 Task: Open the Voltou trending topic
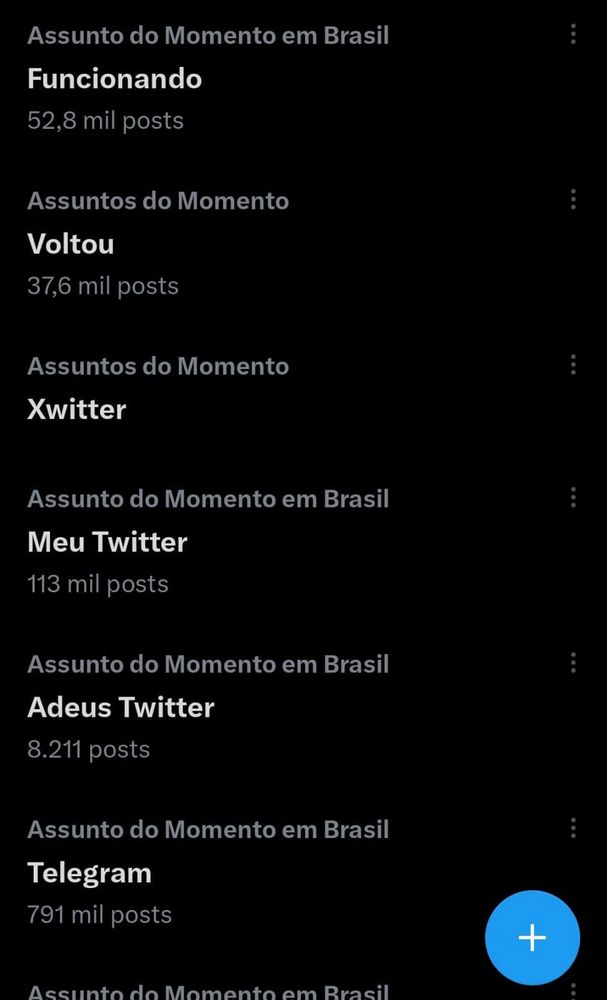tap(71, 244)
